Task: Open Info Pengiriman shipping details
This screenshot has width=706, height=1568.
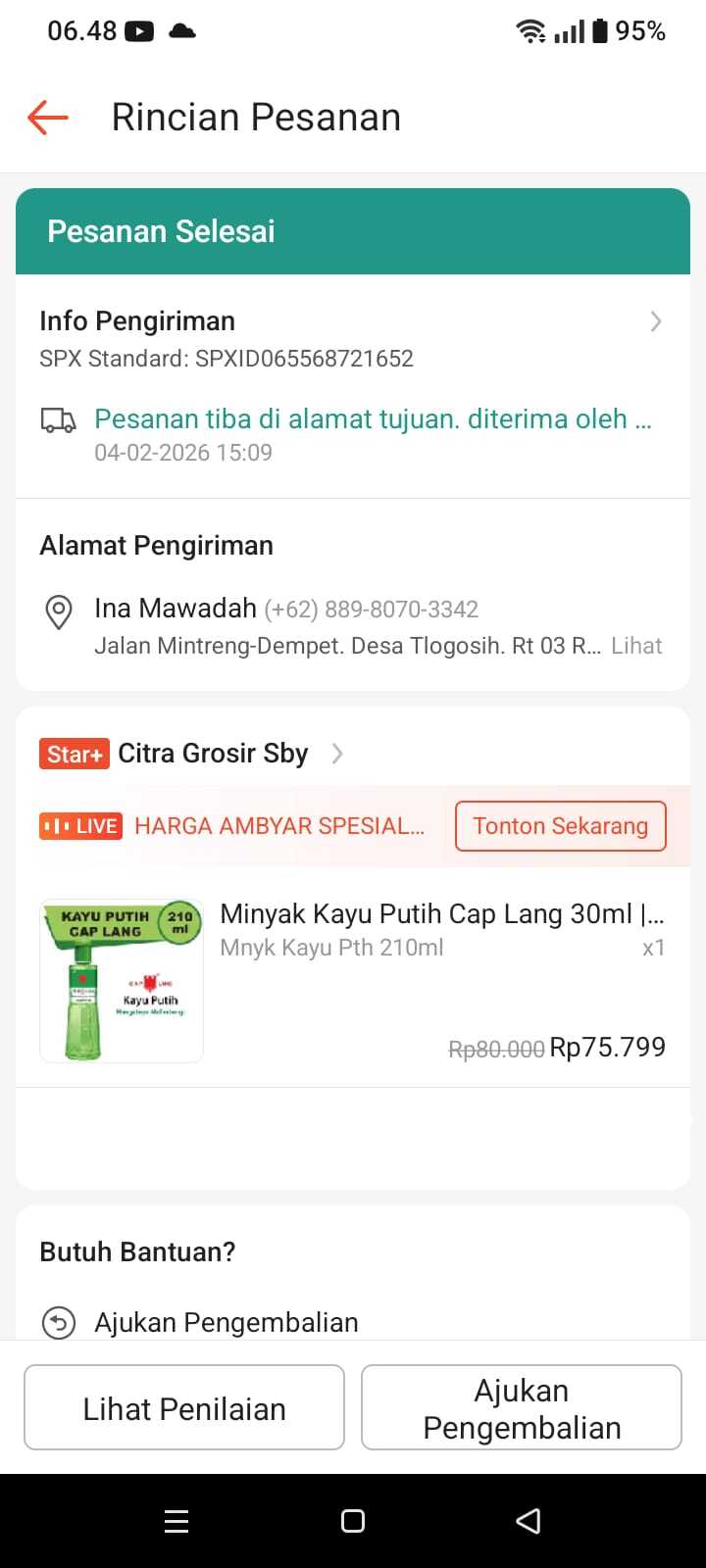Action: click(351, 321)
